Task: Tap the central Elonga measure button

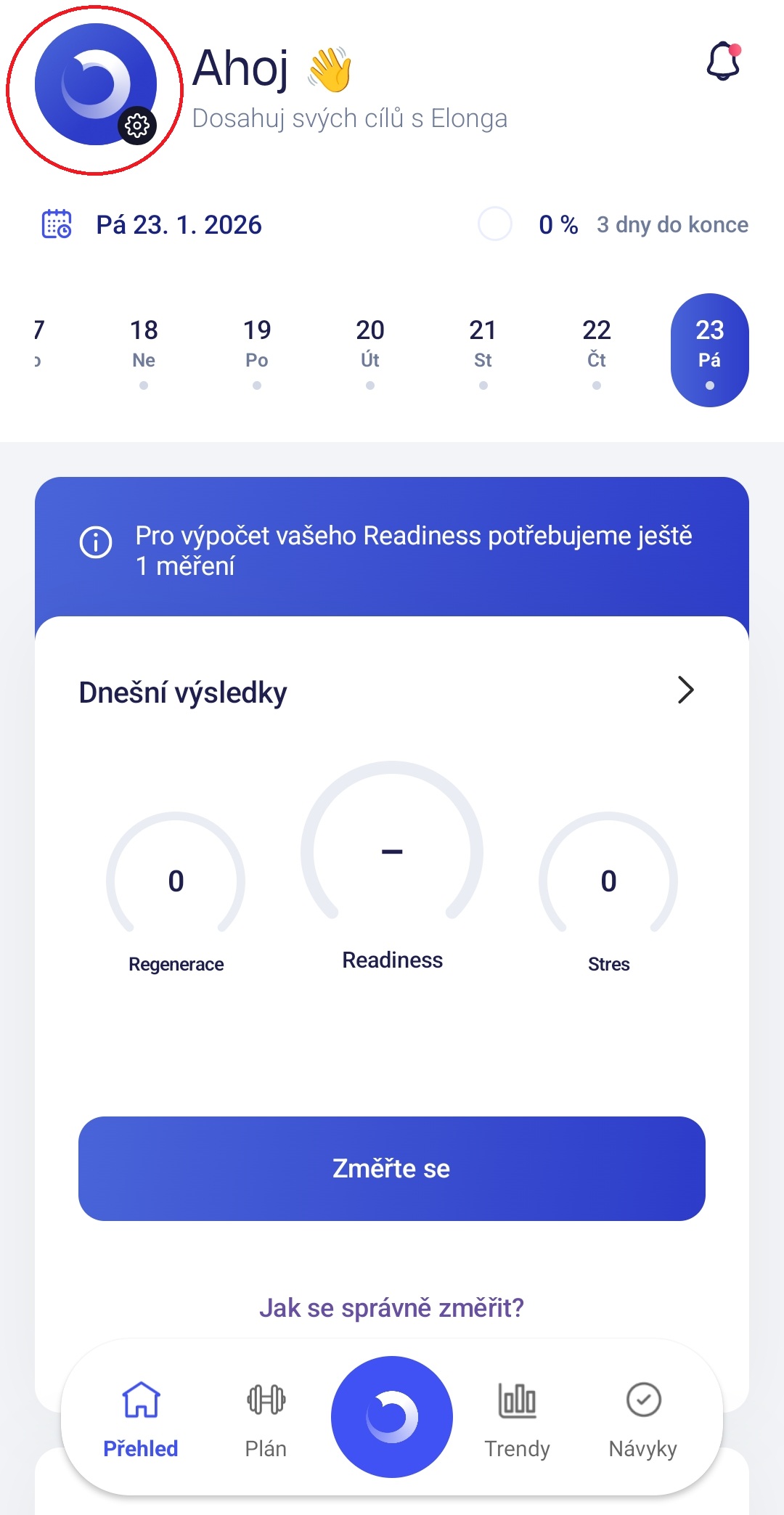Action: 392,1416
